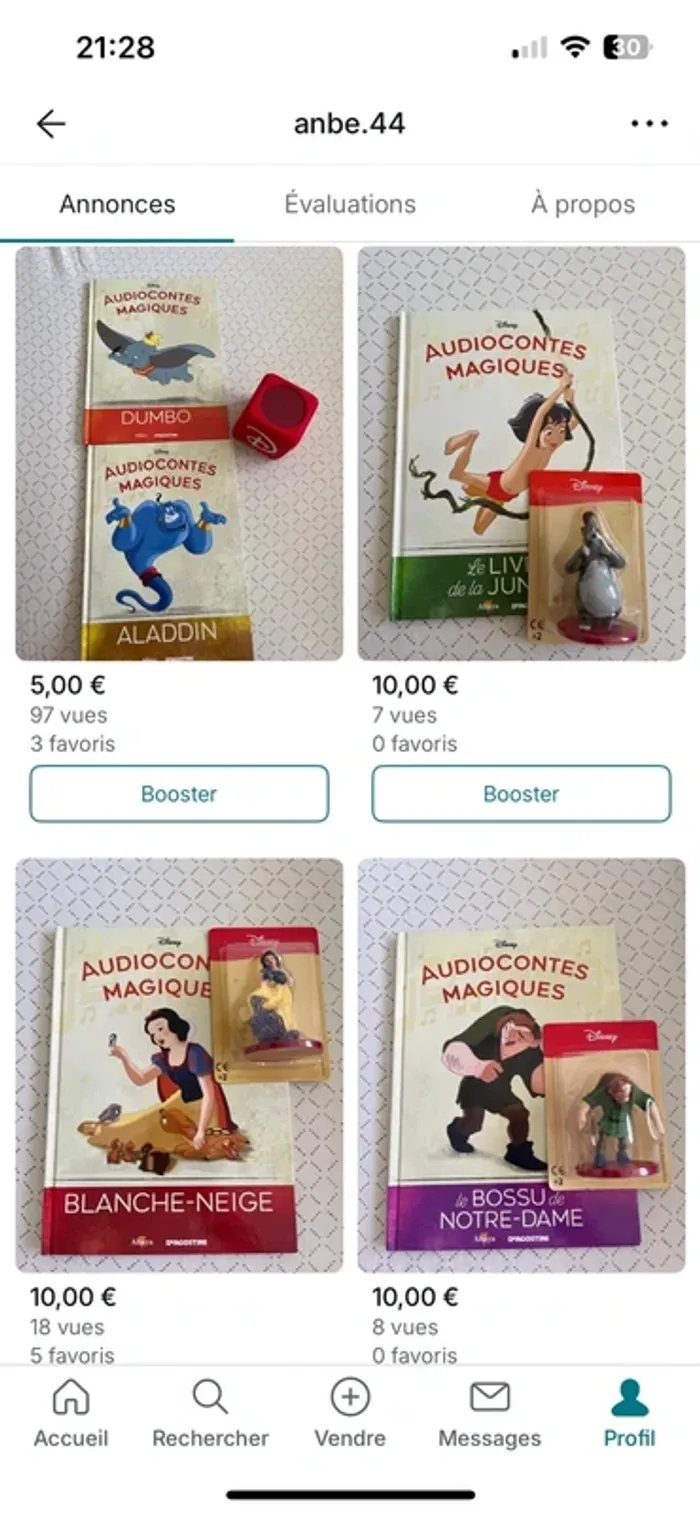The image size is (700, 1514).
Task: Switch to the À propos tab
Action: pyautogui.click(x=582, y=204)
